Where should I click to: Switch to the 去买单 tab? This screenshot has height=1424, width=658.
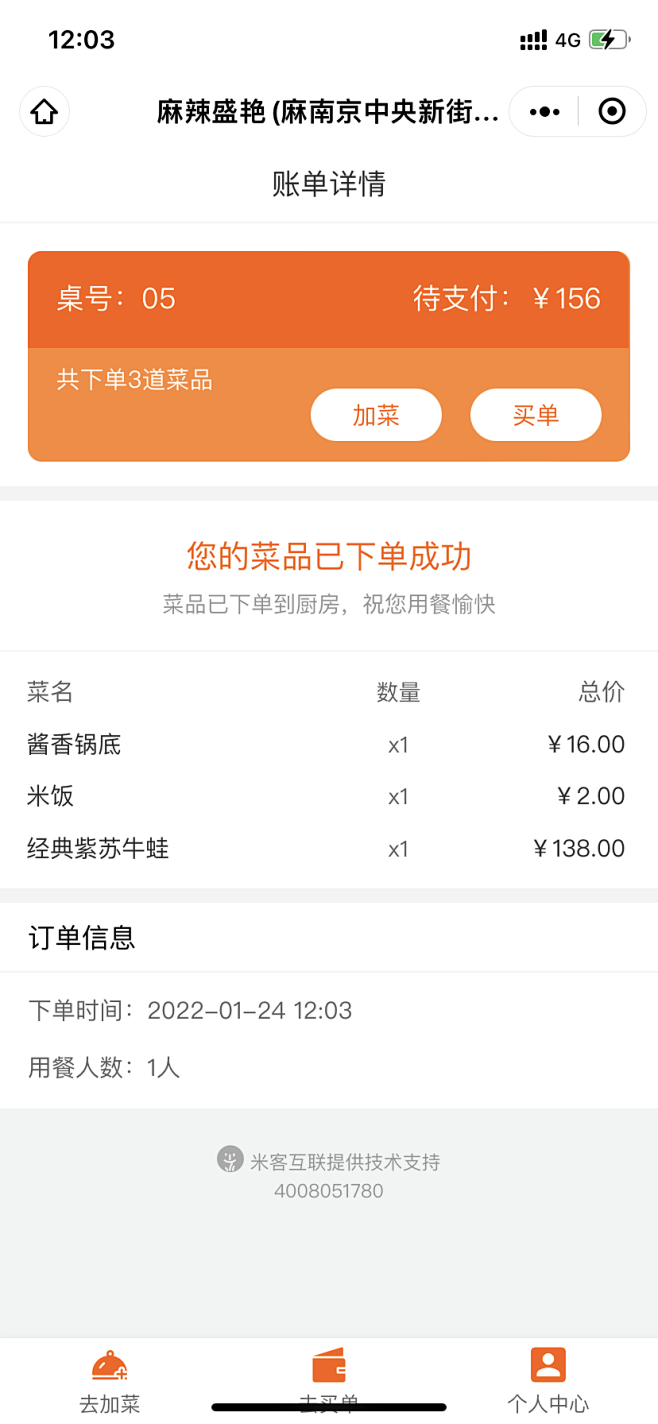click(x=329, y=1380)
